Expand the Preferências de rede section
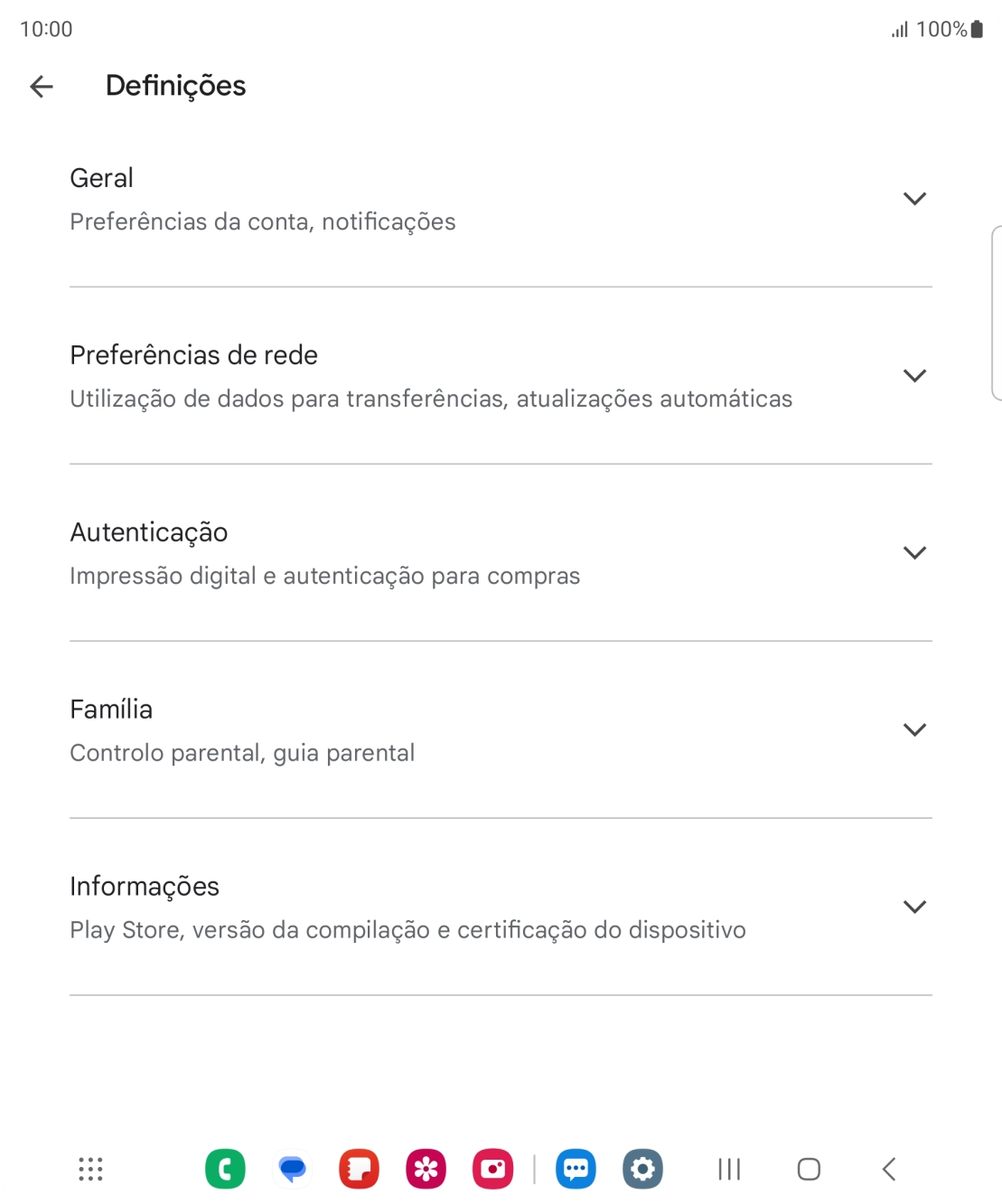1002x1204 pixels. pyautogui.click(x=916, y=375)
